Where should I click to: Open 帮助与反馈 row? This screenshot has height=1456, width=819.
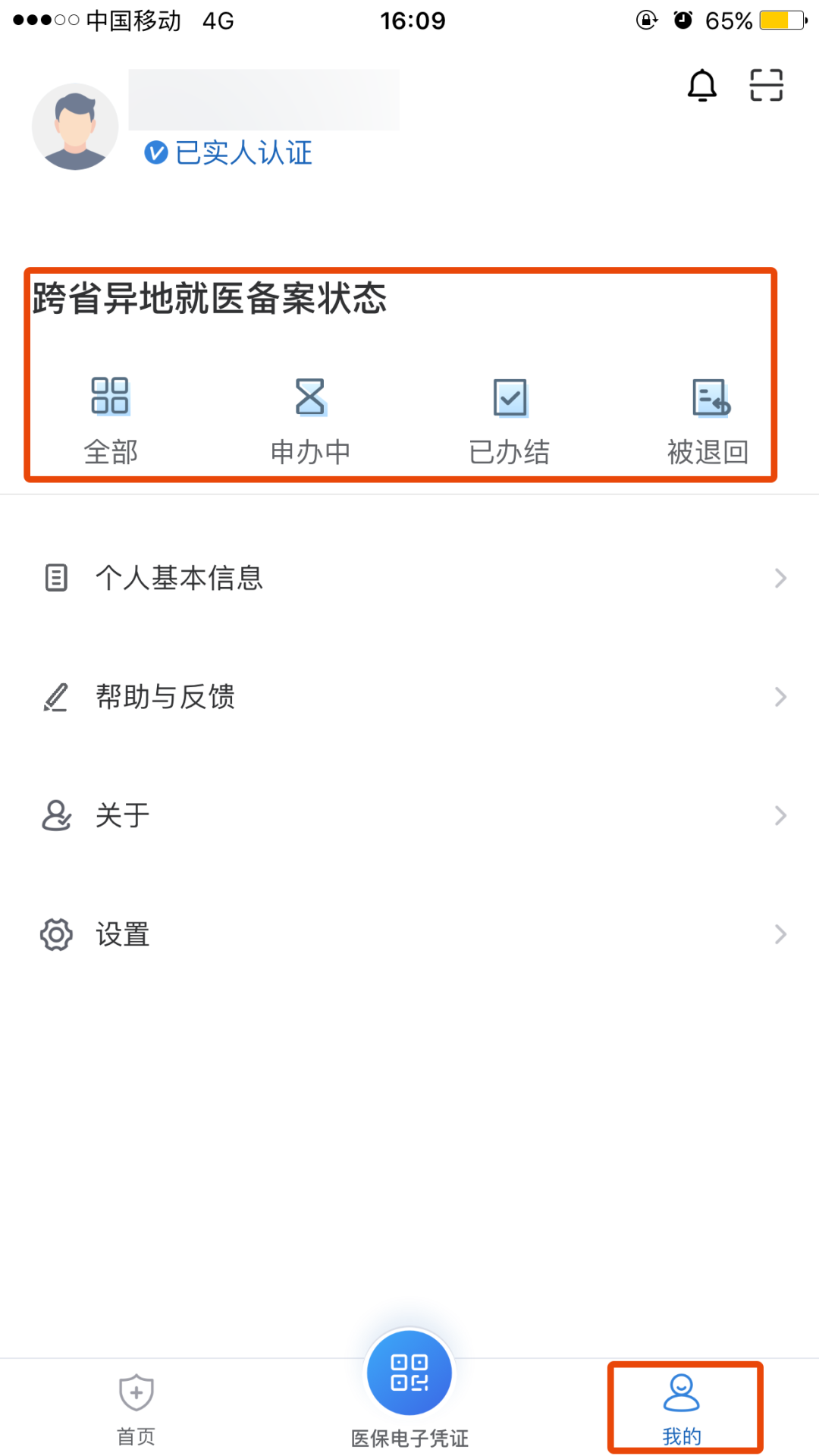(409, 697)
